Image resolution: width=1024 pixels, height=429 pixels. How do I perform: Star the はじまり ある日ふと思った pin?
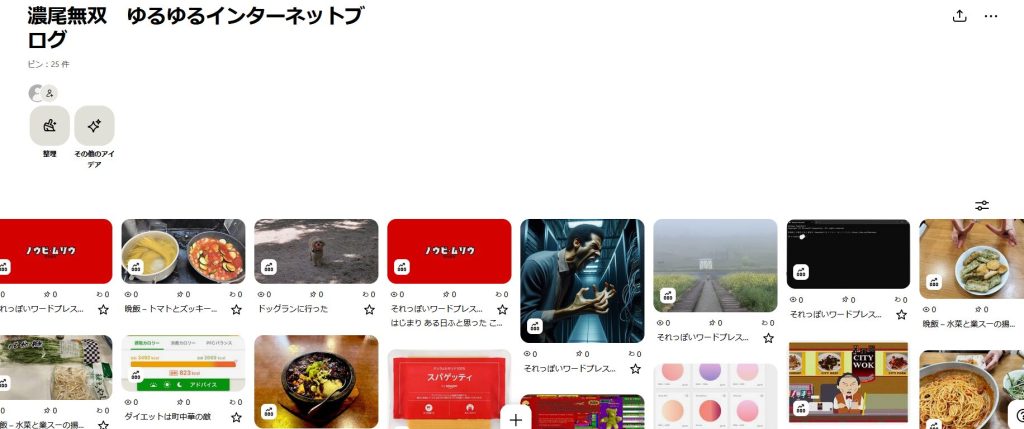click(502, 310)
